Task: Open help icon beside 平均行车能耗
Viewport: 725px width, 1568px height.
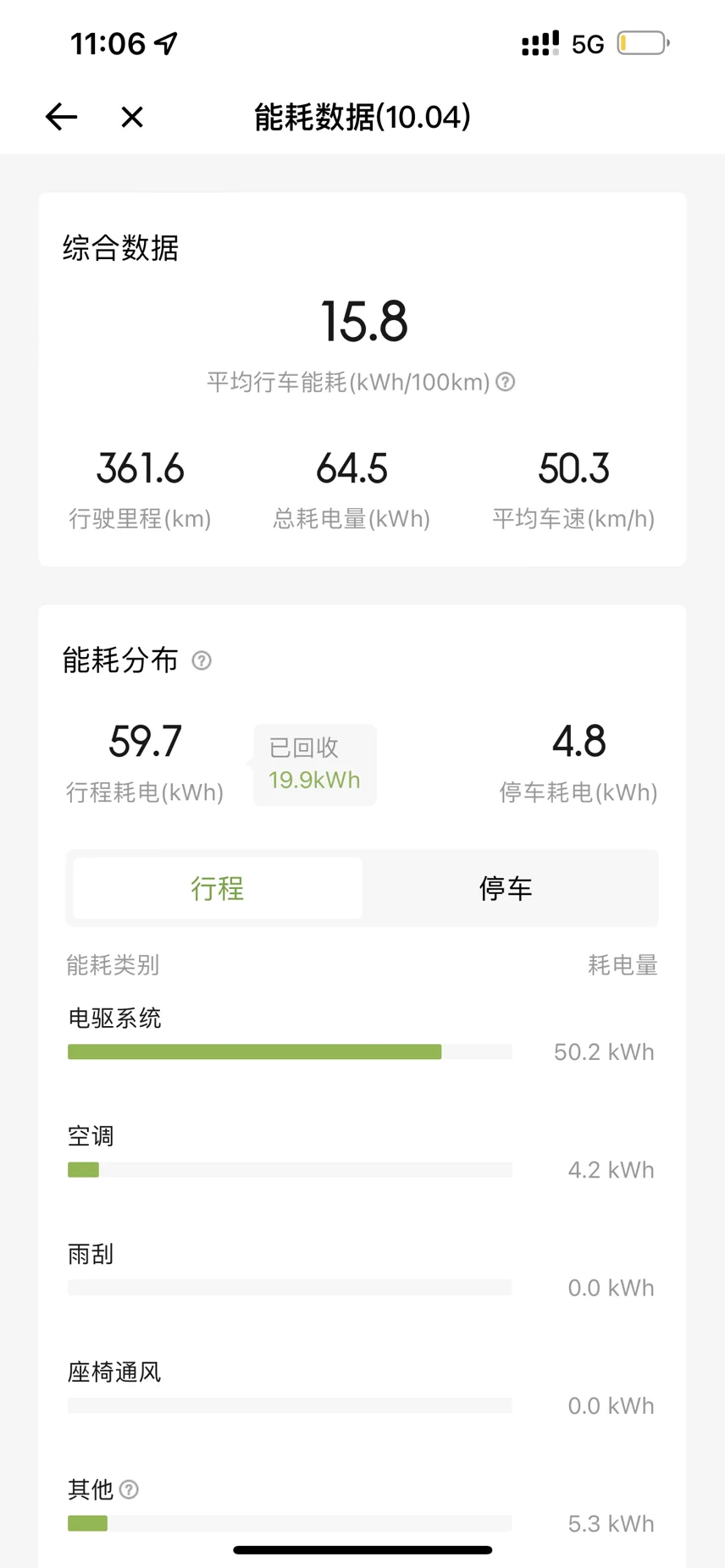Action: click(506, 382)
